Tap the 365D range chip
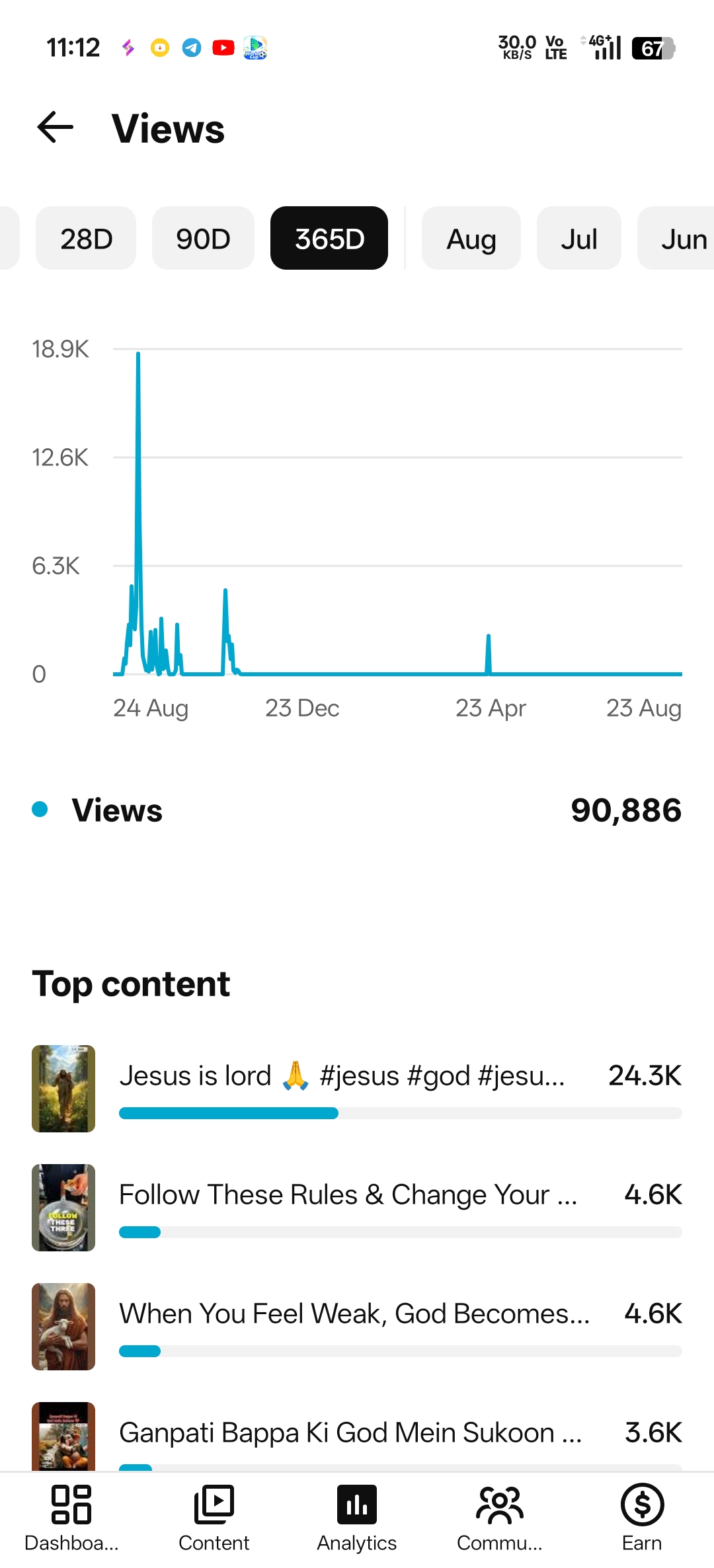Viewport: 714px width, 1568px height. [x=329, y=238]
